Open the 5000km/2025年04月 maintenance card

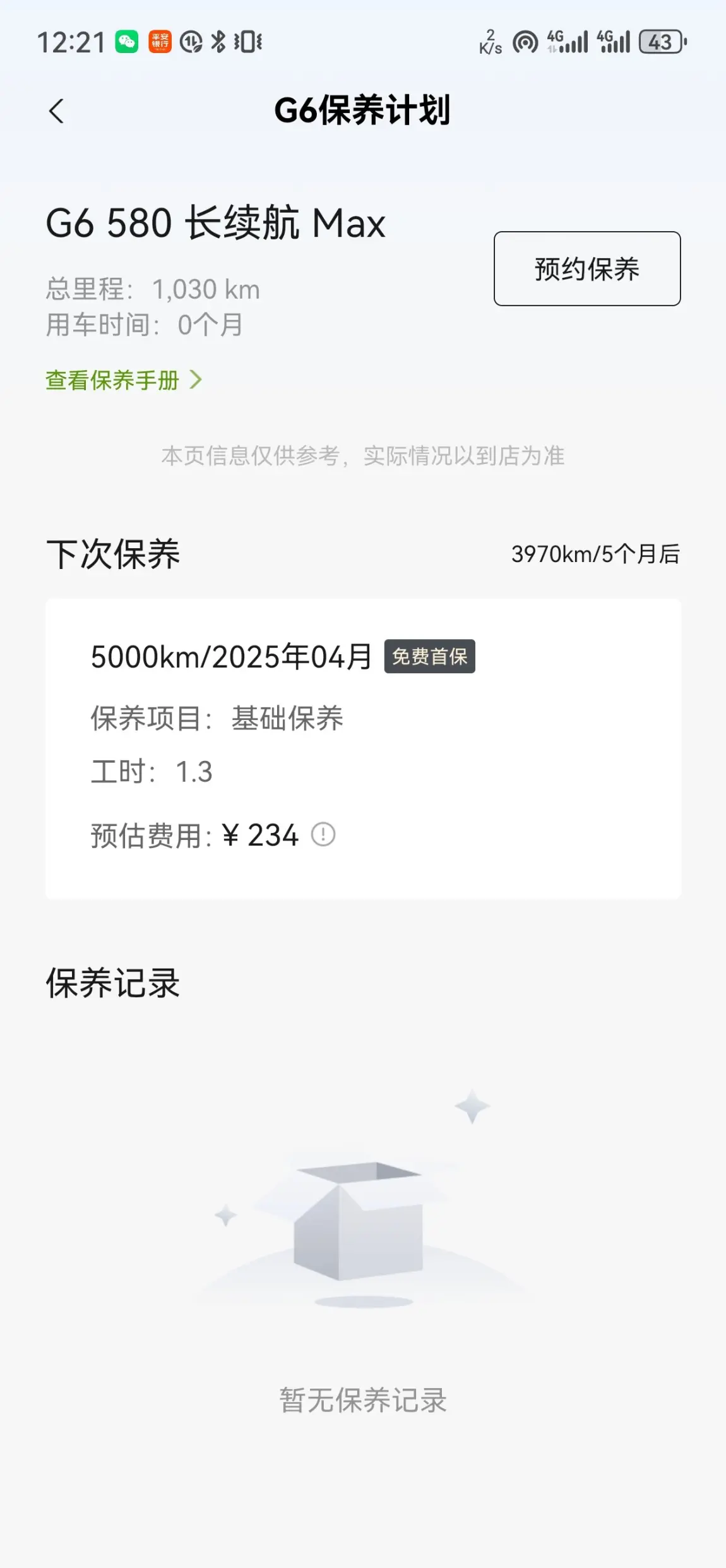(x=363, y=748)
